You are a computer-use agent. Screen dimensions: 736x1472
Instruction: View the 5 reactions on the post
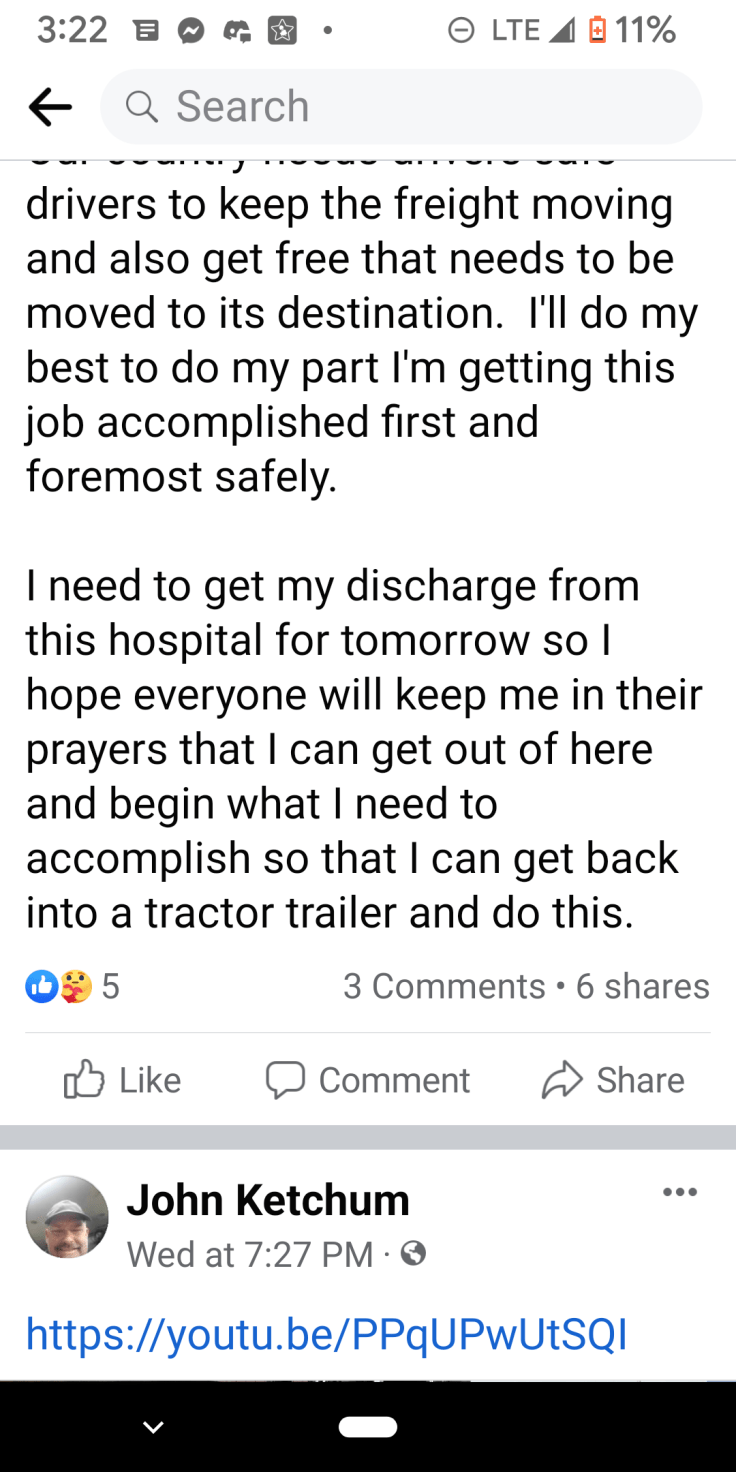pos(72,987)
